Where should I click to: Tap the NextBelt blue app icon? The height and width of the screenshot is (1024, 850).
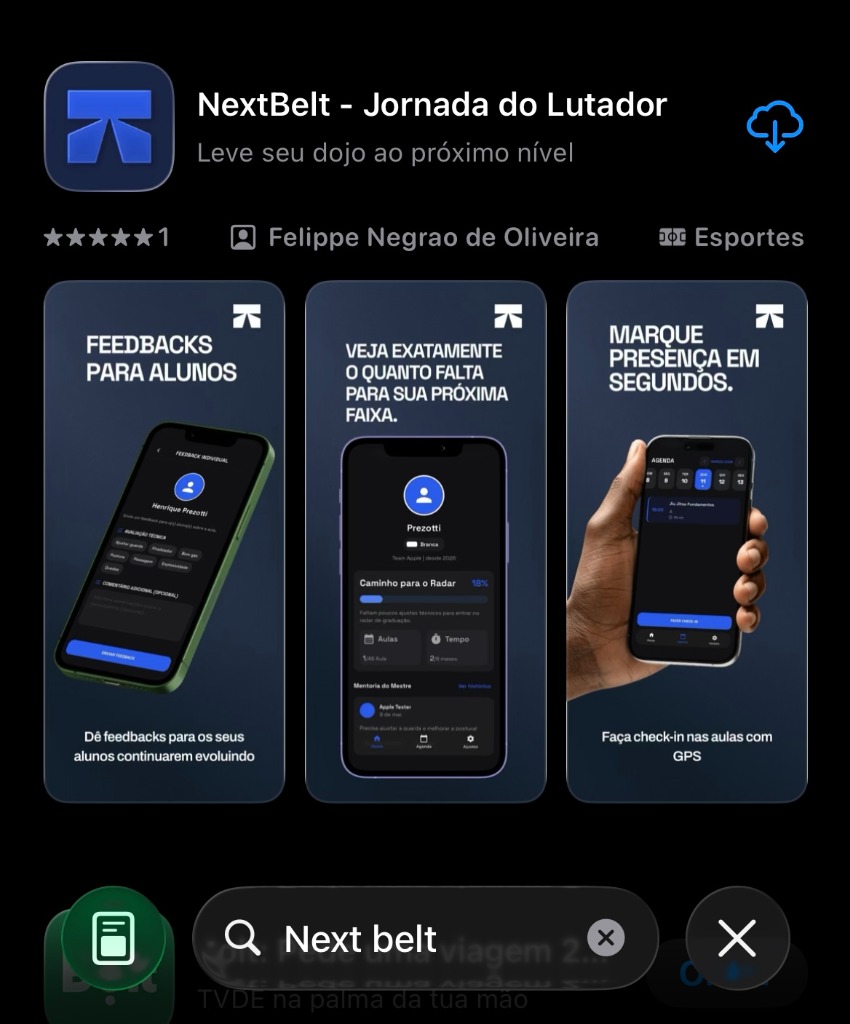tap(110, 125)
